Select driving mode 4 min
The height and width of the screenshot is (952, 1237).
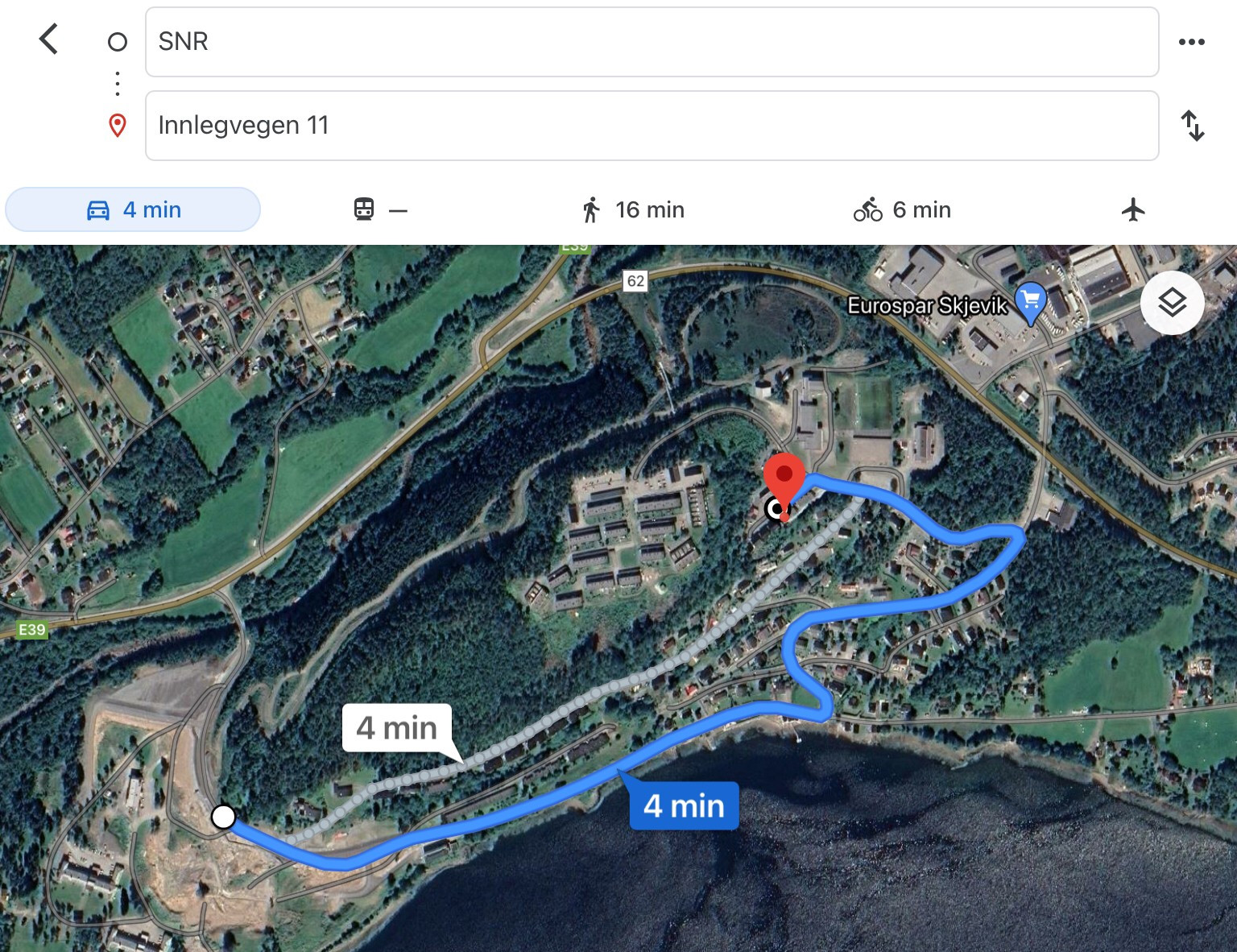(133, 210)
